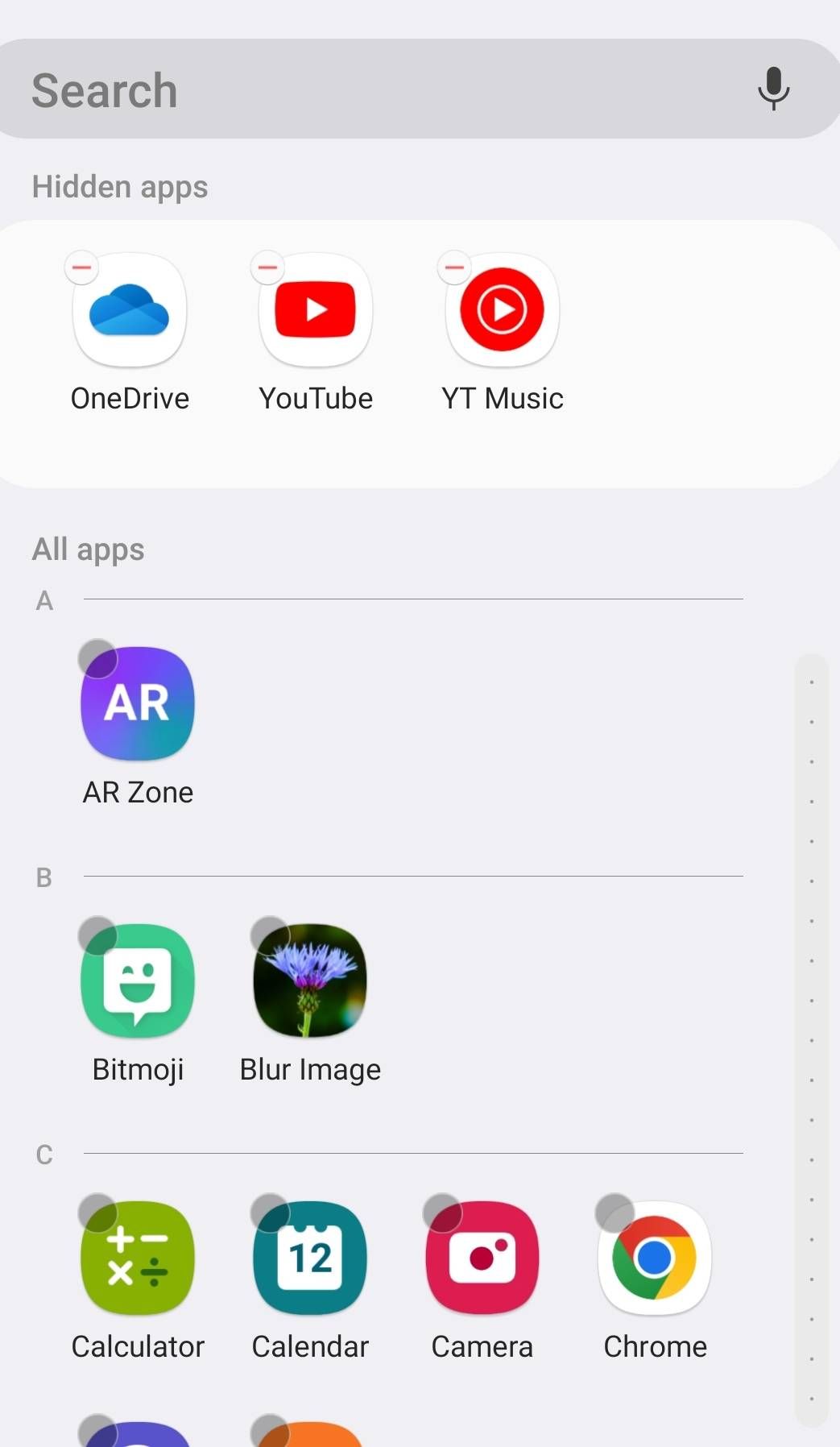
Task: Open YT Music from hidden apps
Action: 502,310
